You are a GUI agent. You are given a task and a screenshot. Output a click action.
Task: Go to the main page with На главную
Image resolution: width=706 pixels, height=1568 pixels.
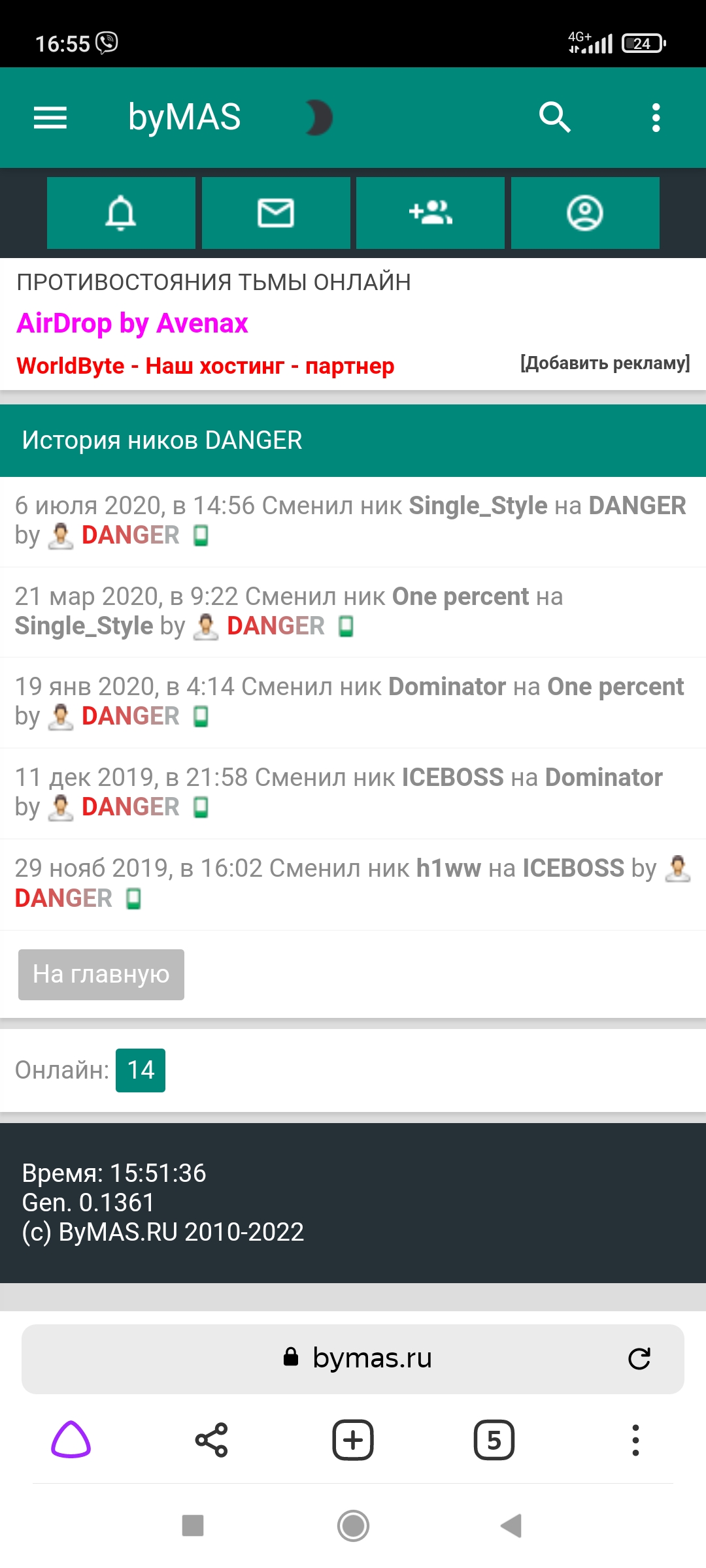click(x=101, y=974)
